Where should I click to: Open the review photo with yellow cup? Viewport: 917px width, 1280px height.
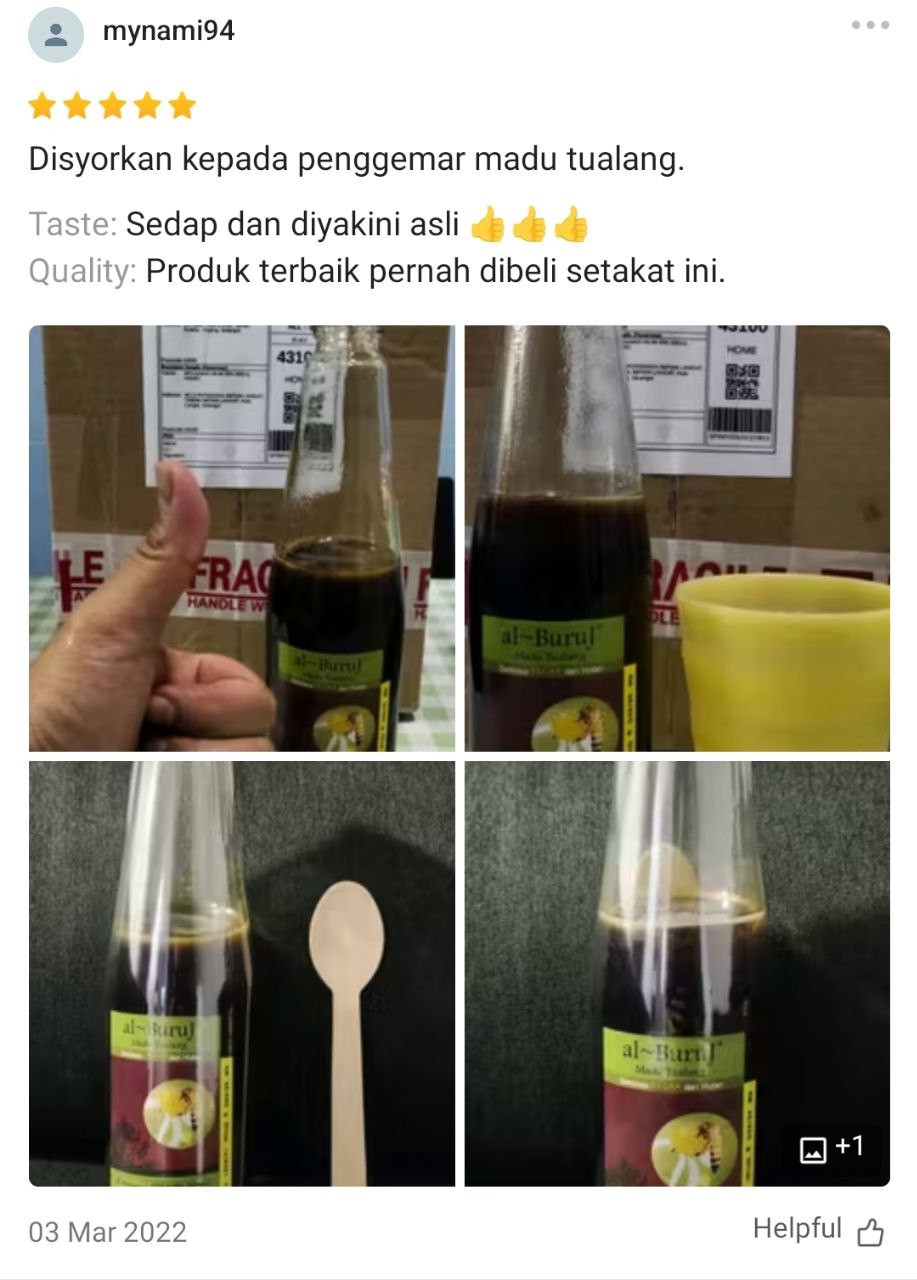[677, 538]
